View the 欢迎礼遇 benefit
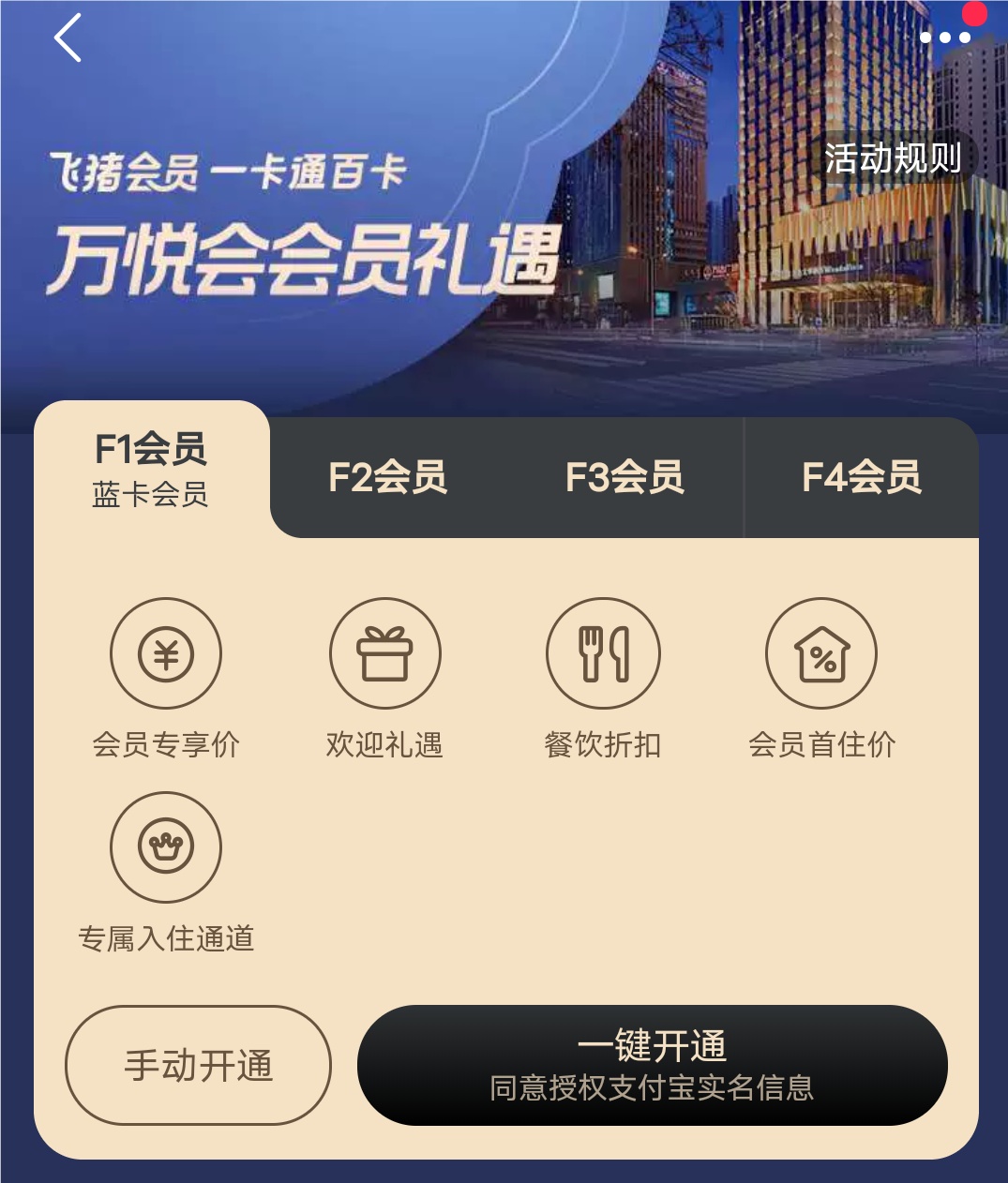 pyautogui.click(x=384, y=677)
